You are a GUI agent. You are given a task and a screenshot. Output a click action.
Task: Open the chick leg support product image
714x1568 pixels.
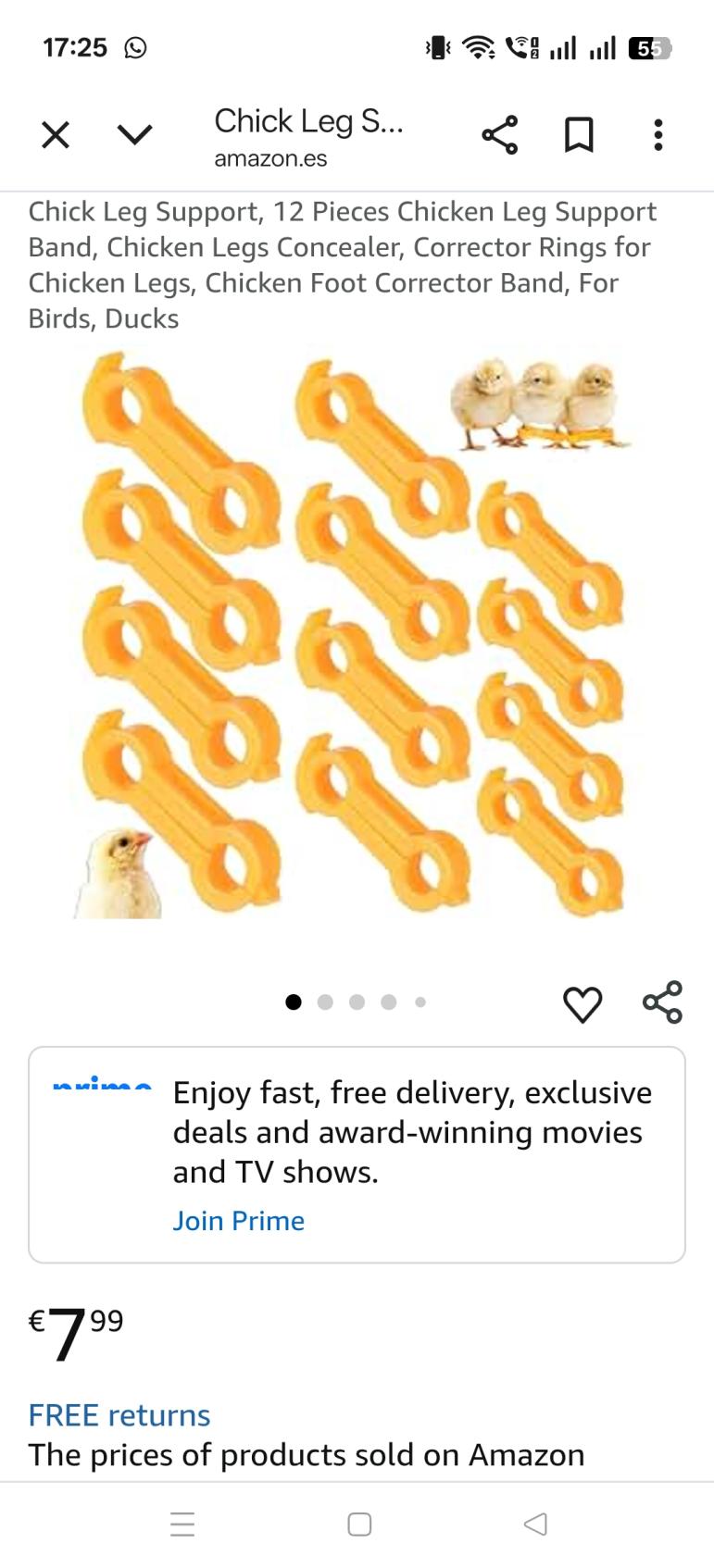click(357, 634)
